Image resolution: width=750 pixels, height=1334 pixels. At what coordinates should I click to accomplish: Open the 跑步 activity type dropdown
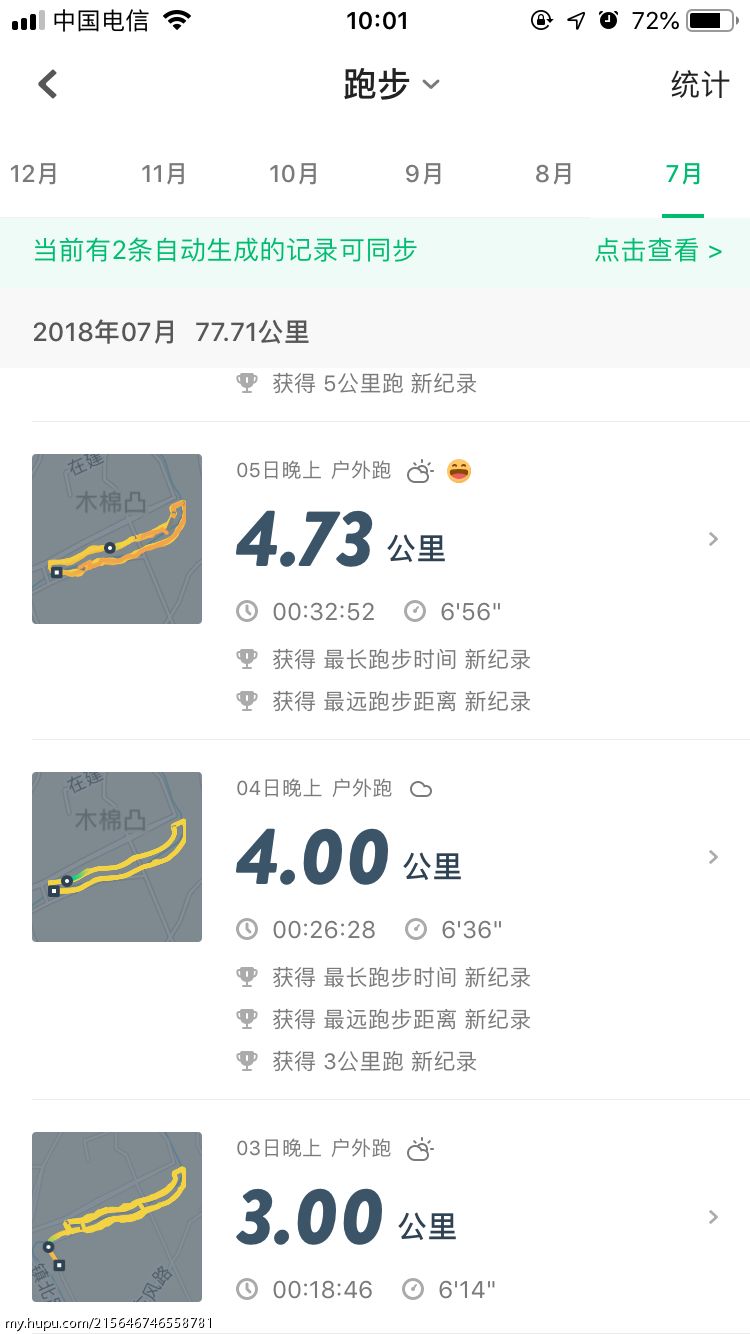[391, 84]
